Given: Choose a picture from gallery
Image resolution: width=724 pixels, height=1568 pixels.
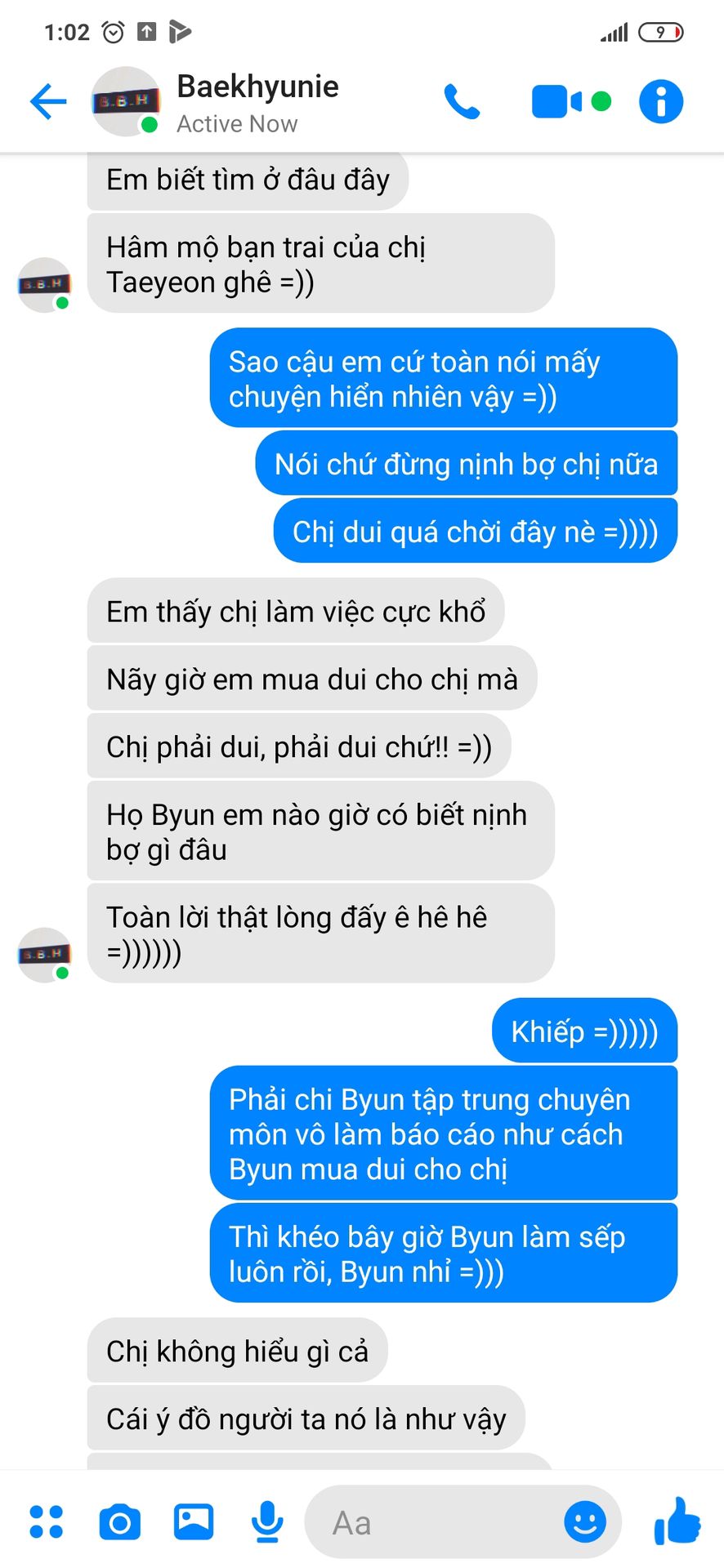Looking at the screenshot, I should pos(194,1521).
